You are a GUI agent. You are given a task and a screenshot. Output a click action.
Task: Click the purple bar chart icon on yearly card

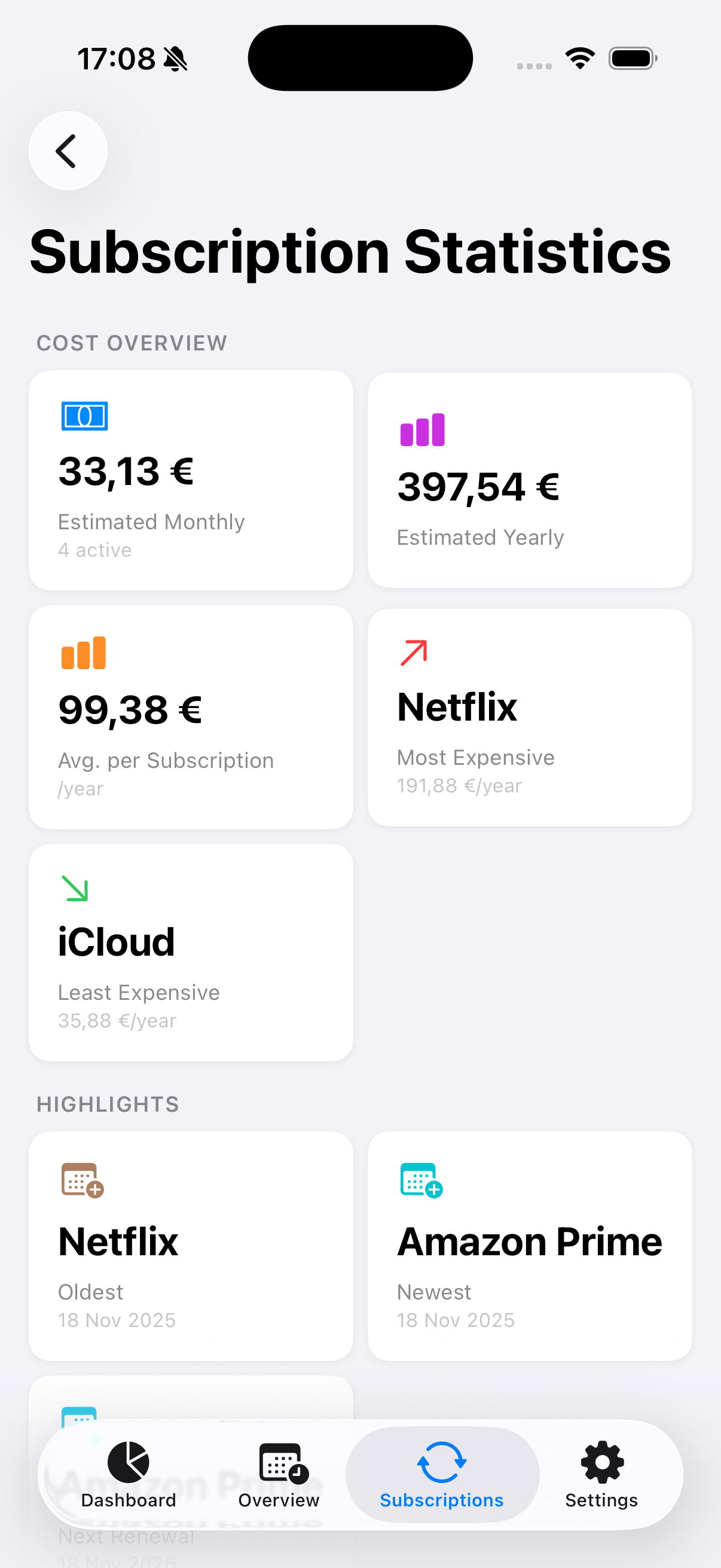(422, 430)
